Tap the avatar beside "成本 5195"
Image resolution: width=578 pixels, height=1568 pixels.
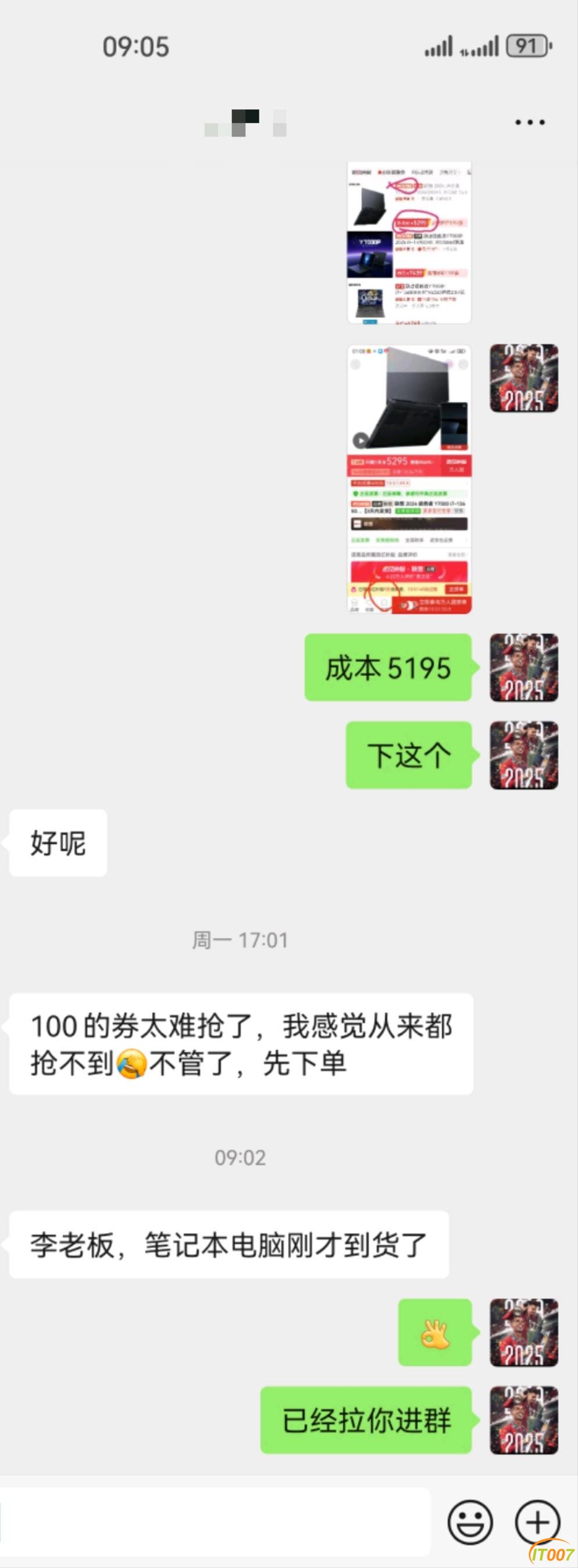point(524,667)
